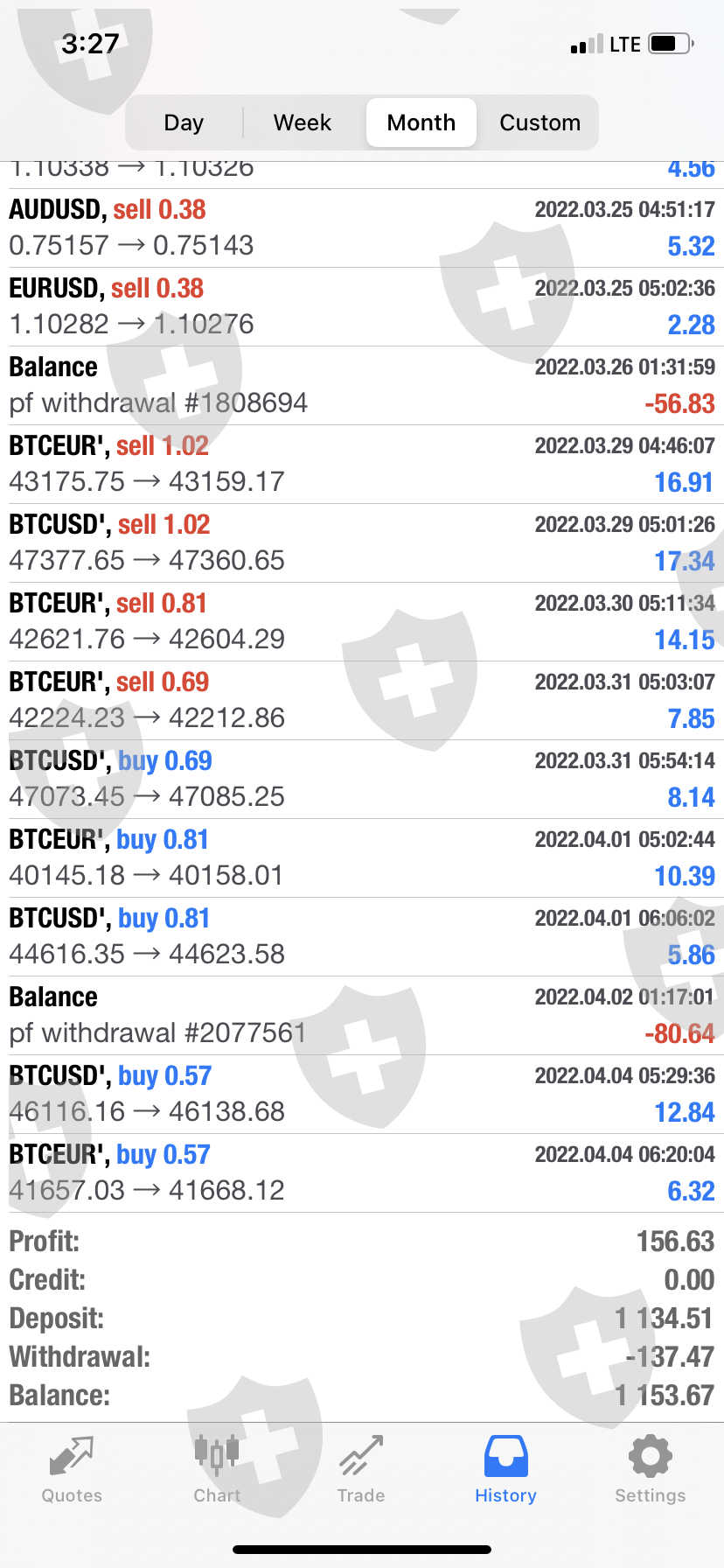The height and width of the screenshot is (1568, 724).
Task: Open pf withdrawal #2077561 balance entry
Action: tap(362, 1015)
